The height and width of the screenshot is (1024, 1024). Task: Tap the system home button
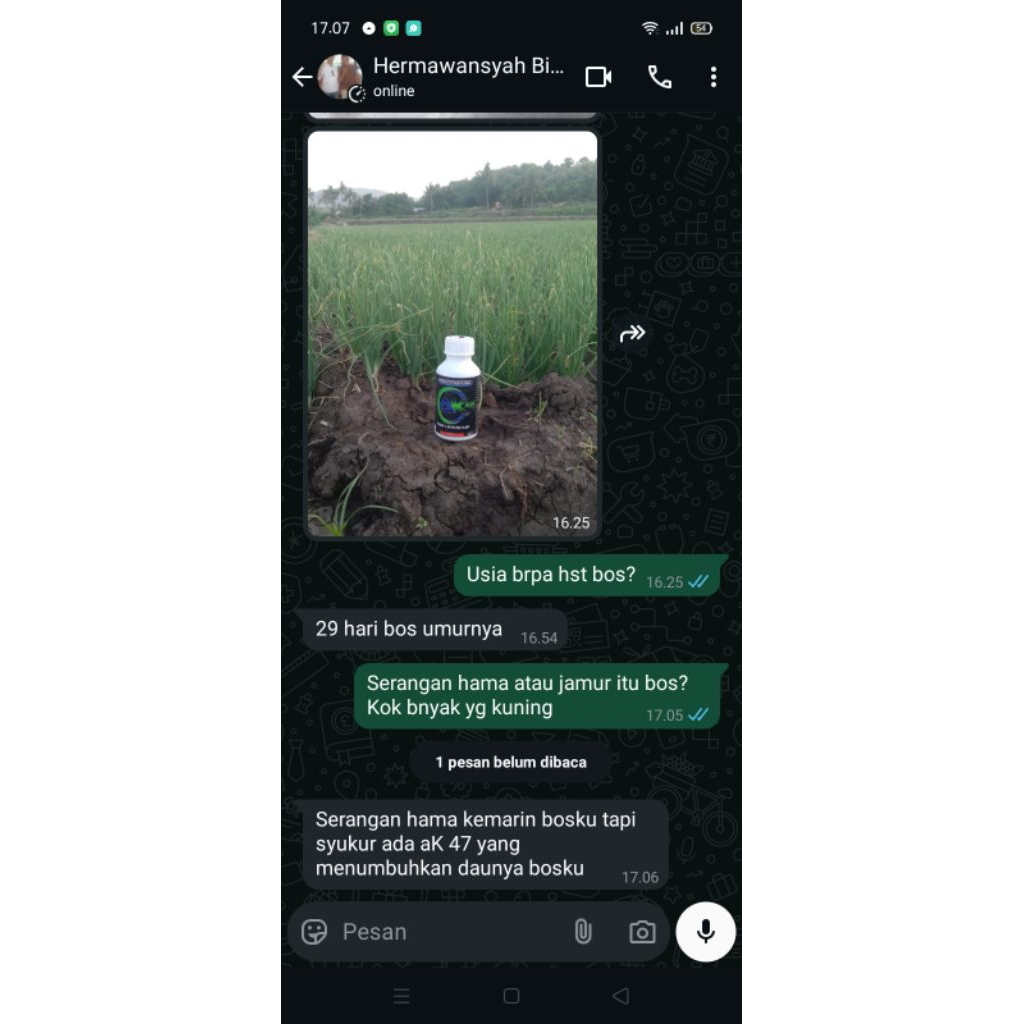coord(511,996)
